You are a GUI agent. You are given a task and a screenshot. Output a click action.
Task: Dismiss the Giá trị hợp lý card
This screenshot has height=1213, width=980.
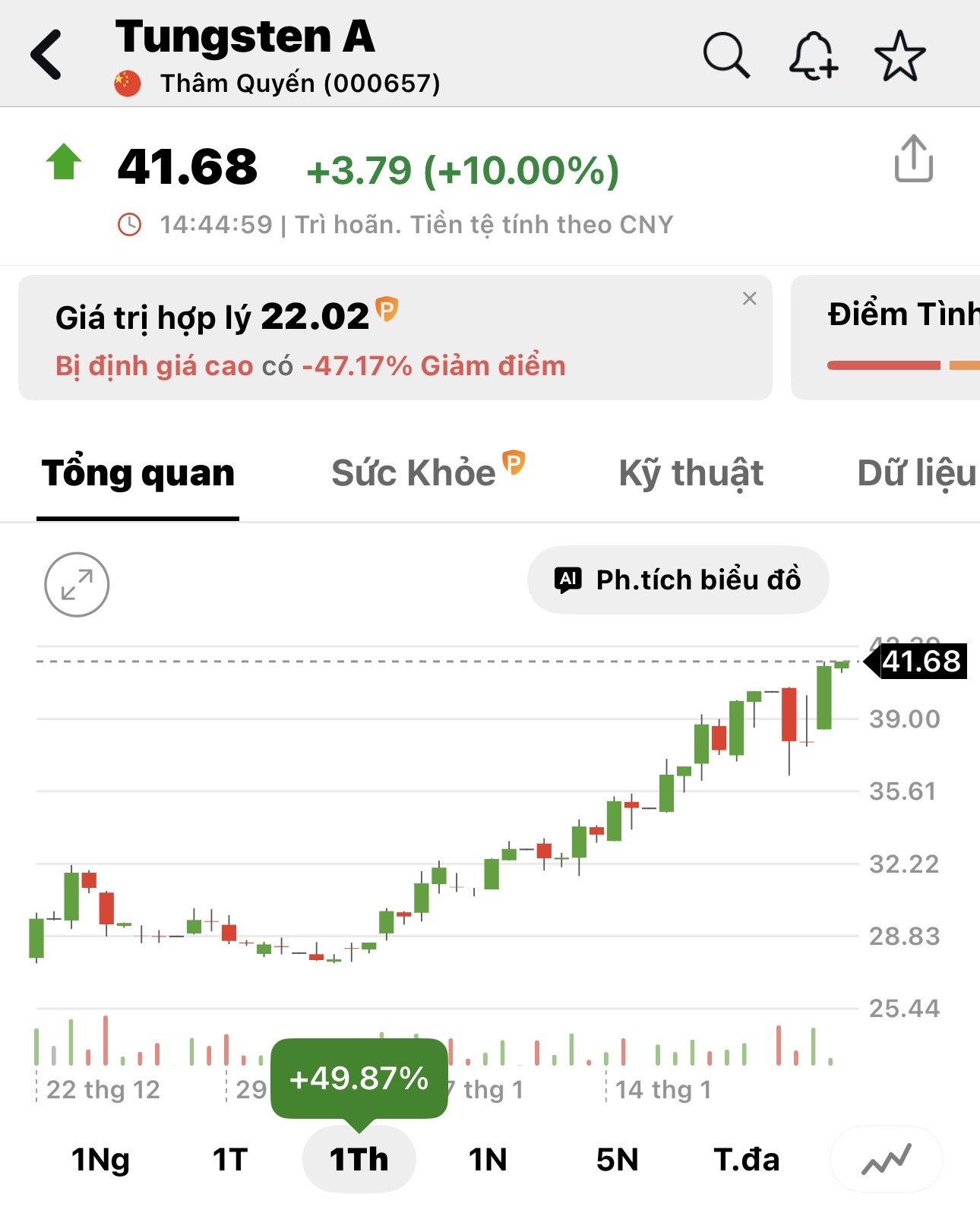tap(749, 299)
